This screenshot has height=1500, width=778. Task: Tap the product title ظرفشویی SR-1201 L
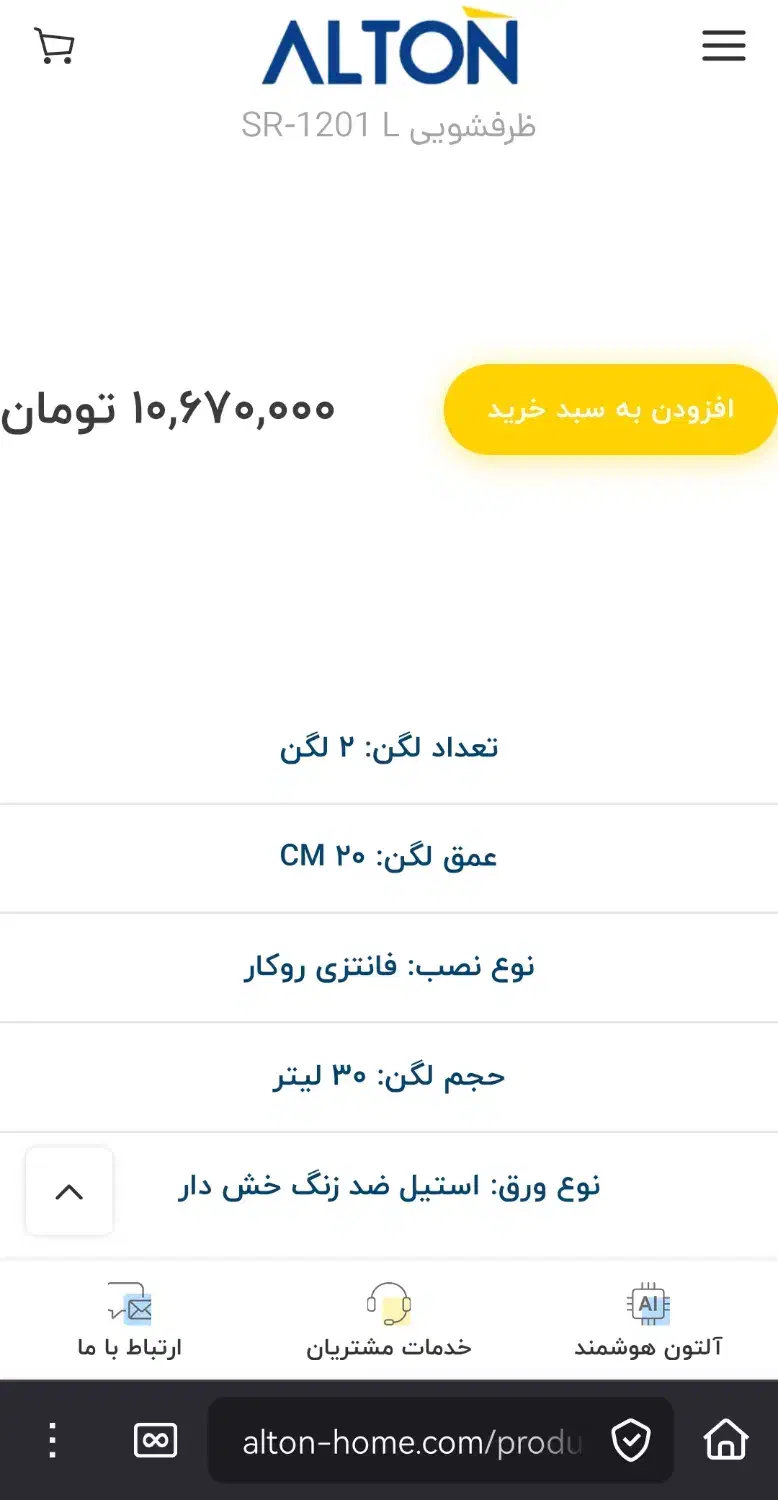click(x=390, y=122)
